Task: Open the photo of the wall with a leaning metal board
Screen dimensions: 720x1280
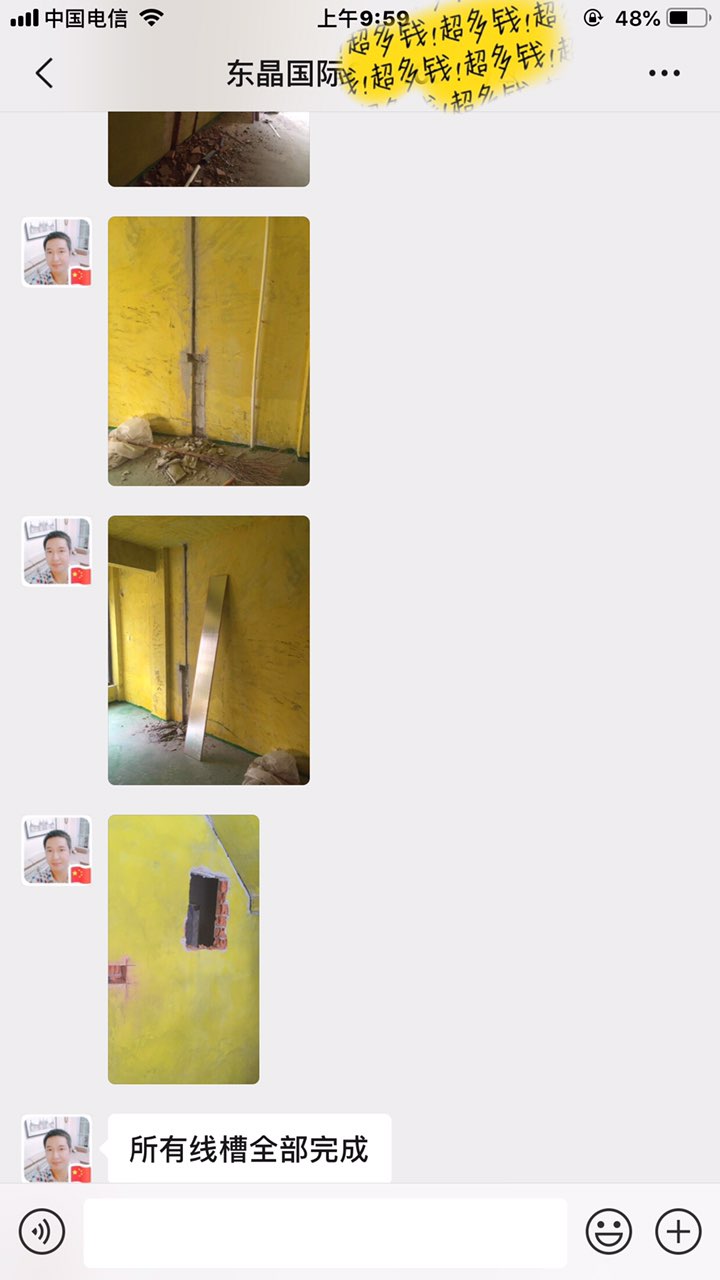Action: 208,650
